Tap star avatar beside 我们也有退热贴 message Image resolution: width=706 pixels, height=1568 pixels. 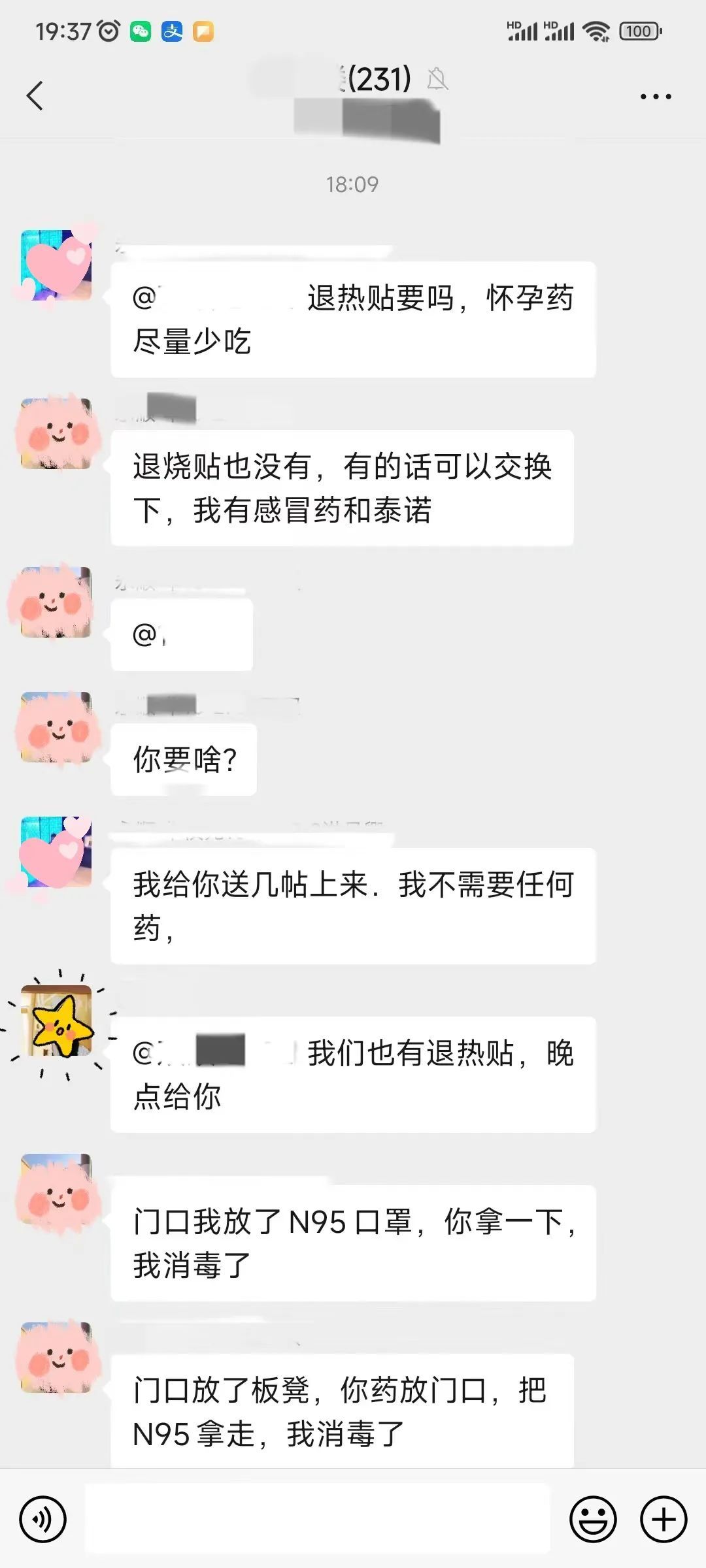(56, 1020)
